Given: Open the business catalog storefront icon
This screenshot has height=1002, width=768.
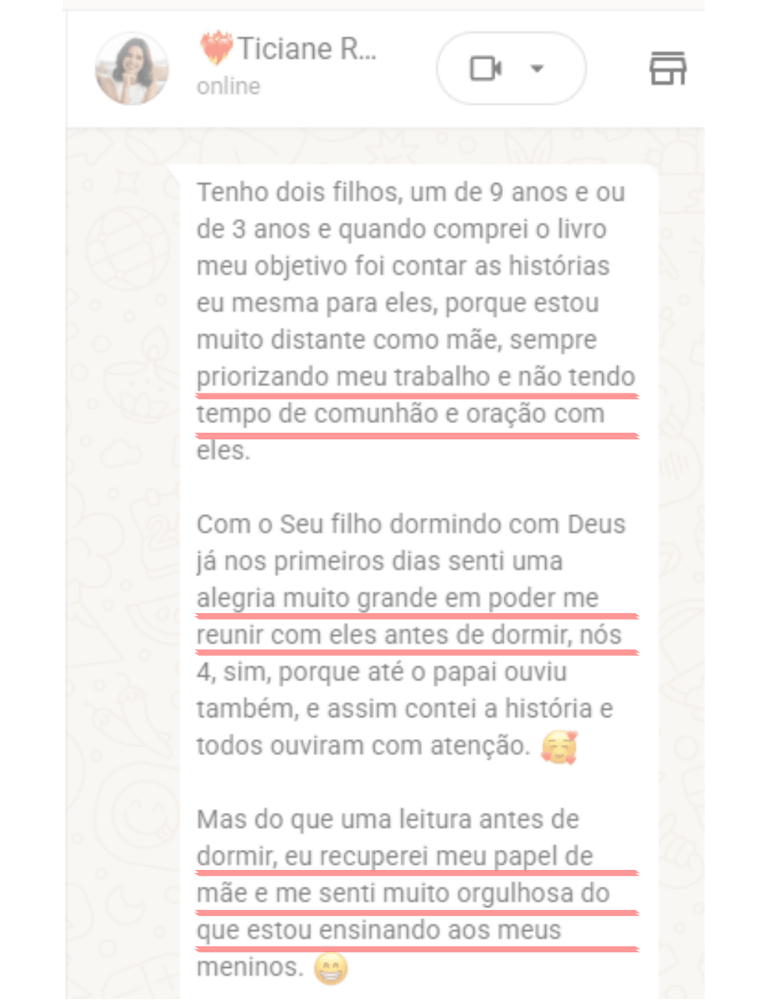Looking at the screenshot, I should tap(667, 69).
